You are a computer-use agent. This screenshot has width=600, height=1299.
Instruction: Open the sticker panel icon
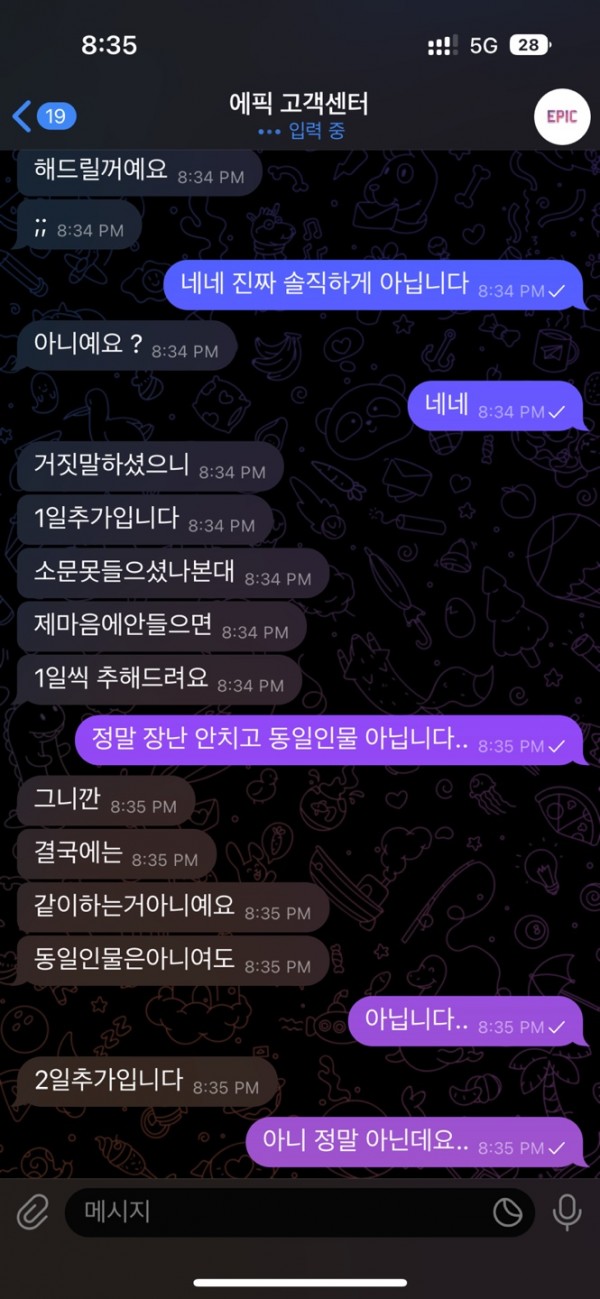(x=508, y=1213)
